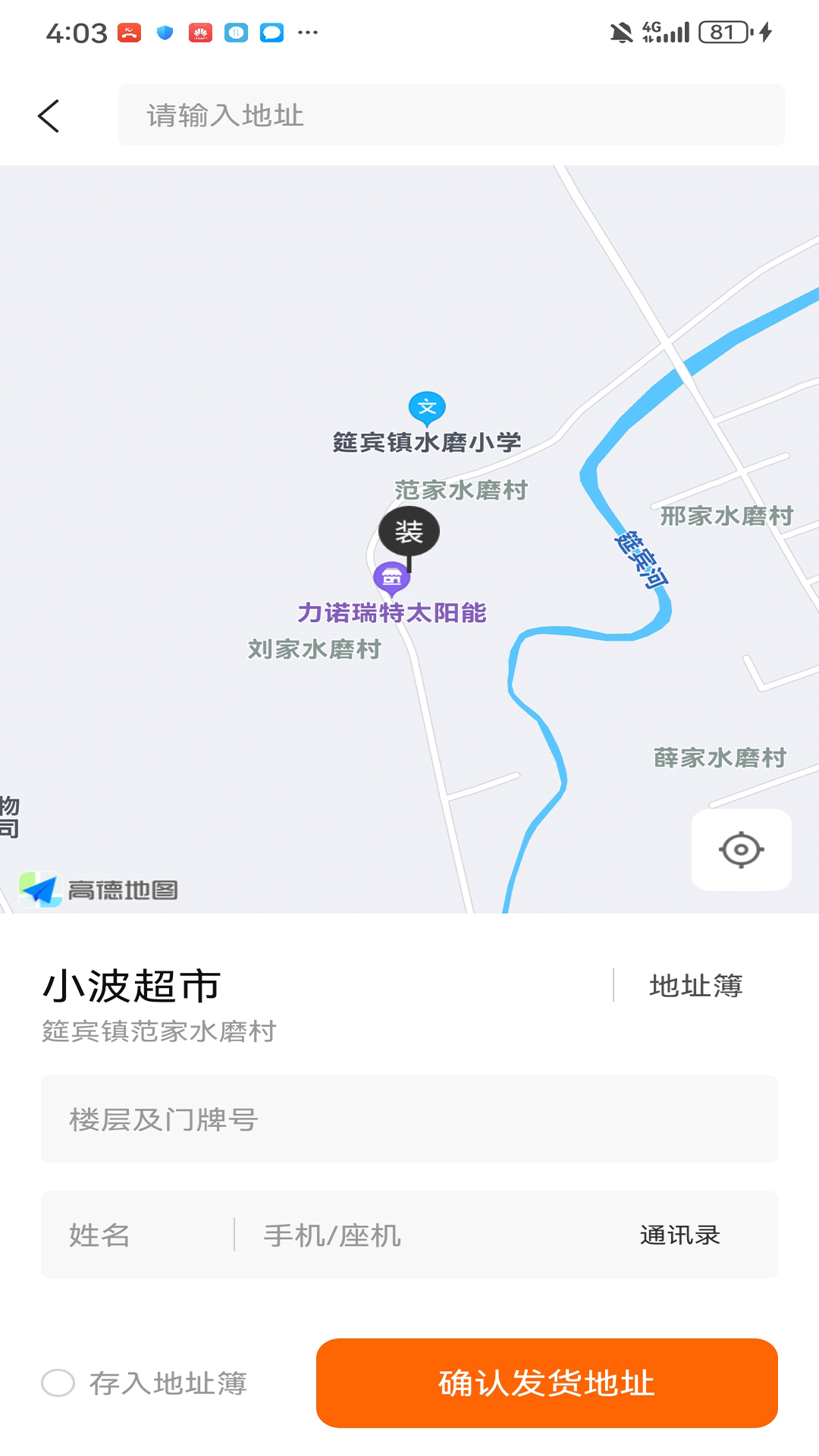Enable 存入地址簿 save option
This screenshot has width=819, height=1456.
[x=58, y=1383]
